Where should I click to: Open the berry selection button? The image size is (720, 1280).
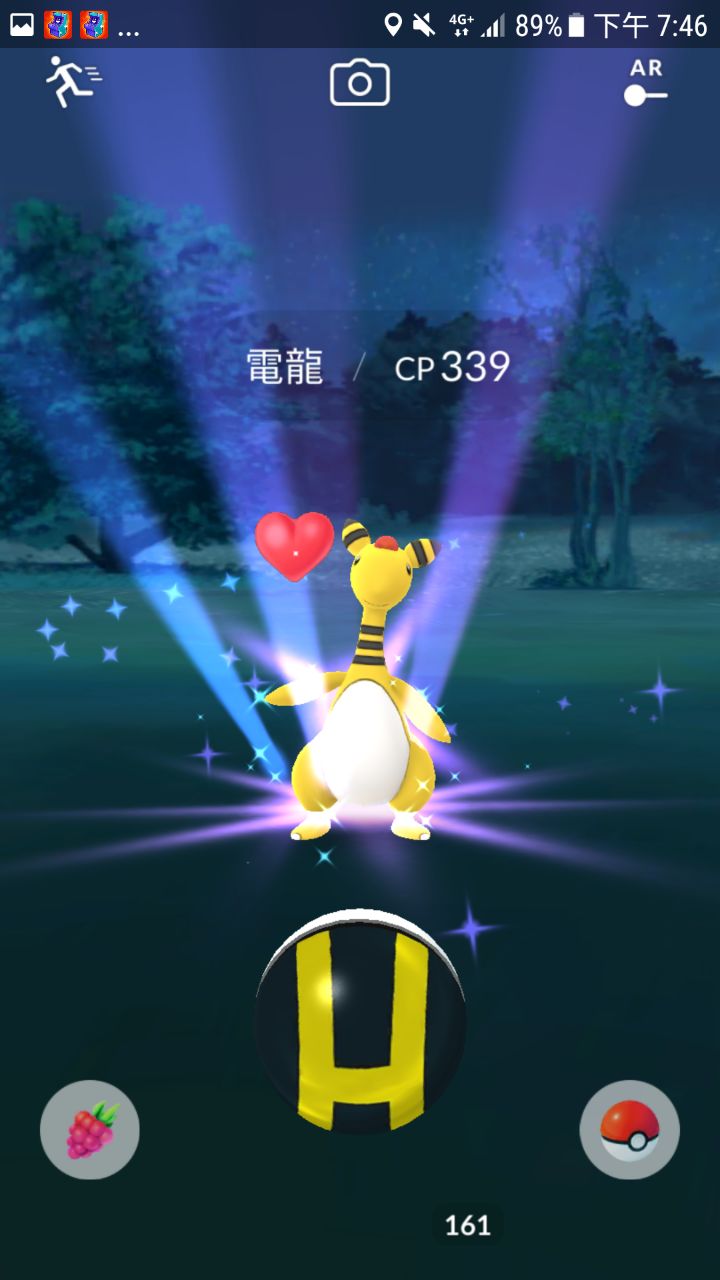point(90,1131)
